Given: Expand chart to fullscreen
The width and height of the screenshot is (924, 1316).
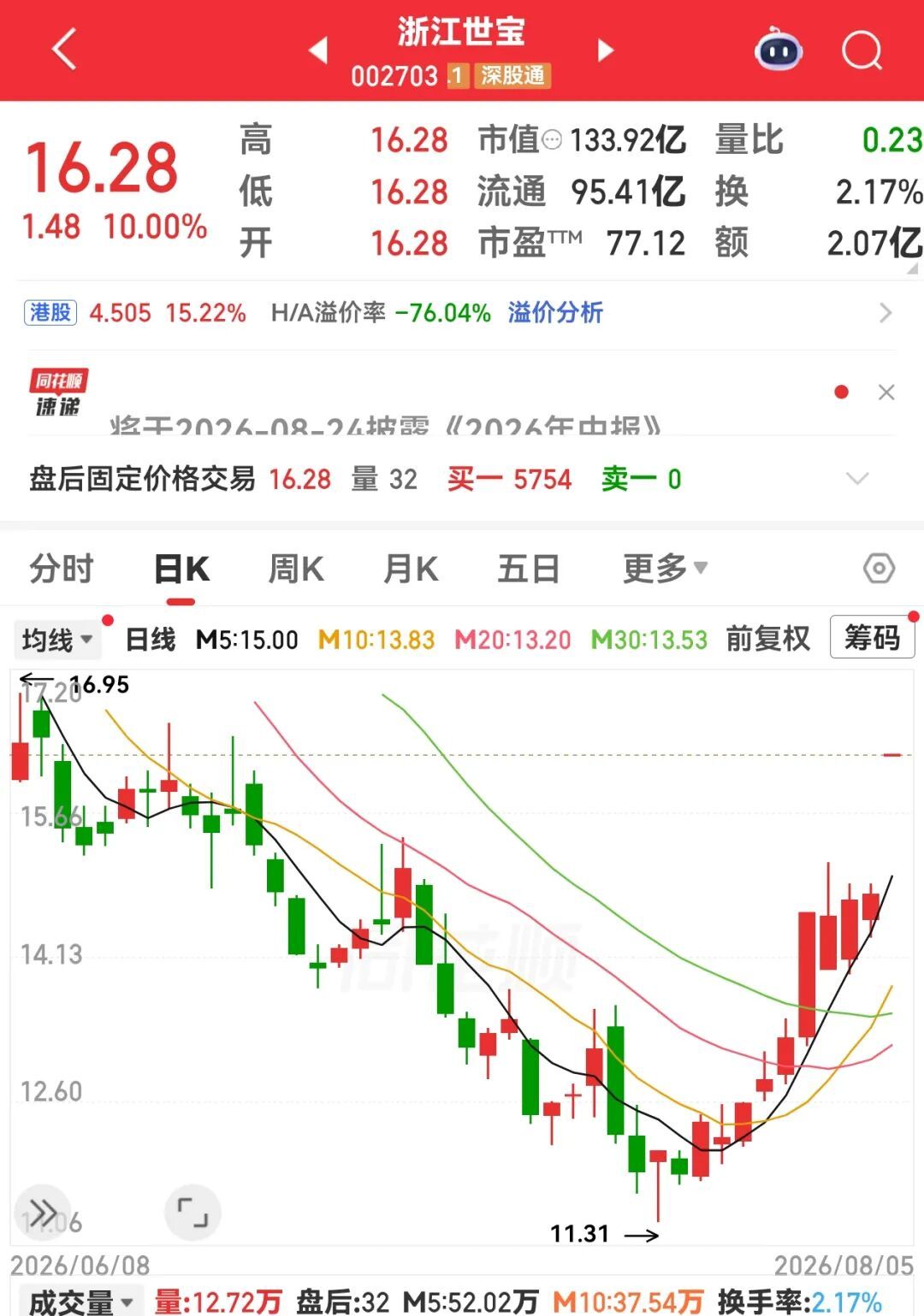Looking at the screenshot, I should point(192,1213).
